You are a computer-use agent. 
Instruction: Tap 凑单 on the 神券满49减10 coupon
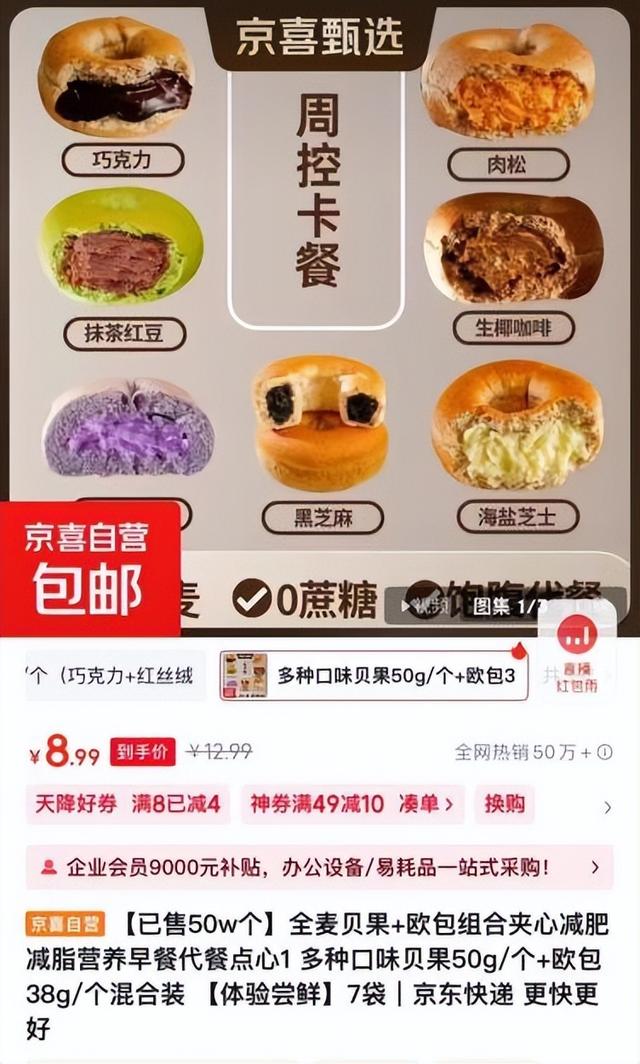436,804
